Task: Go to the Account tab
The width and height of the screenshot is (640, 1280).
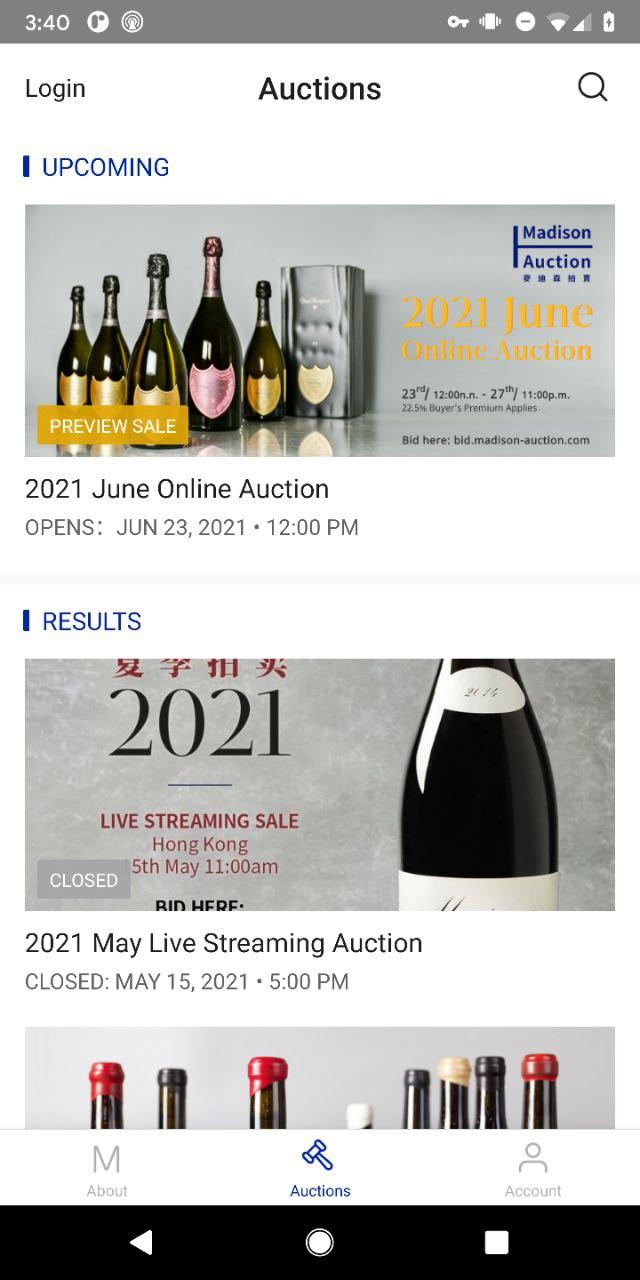Action: (532, 1168)
